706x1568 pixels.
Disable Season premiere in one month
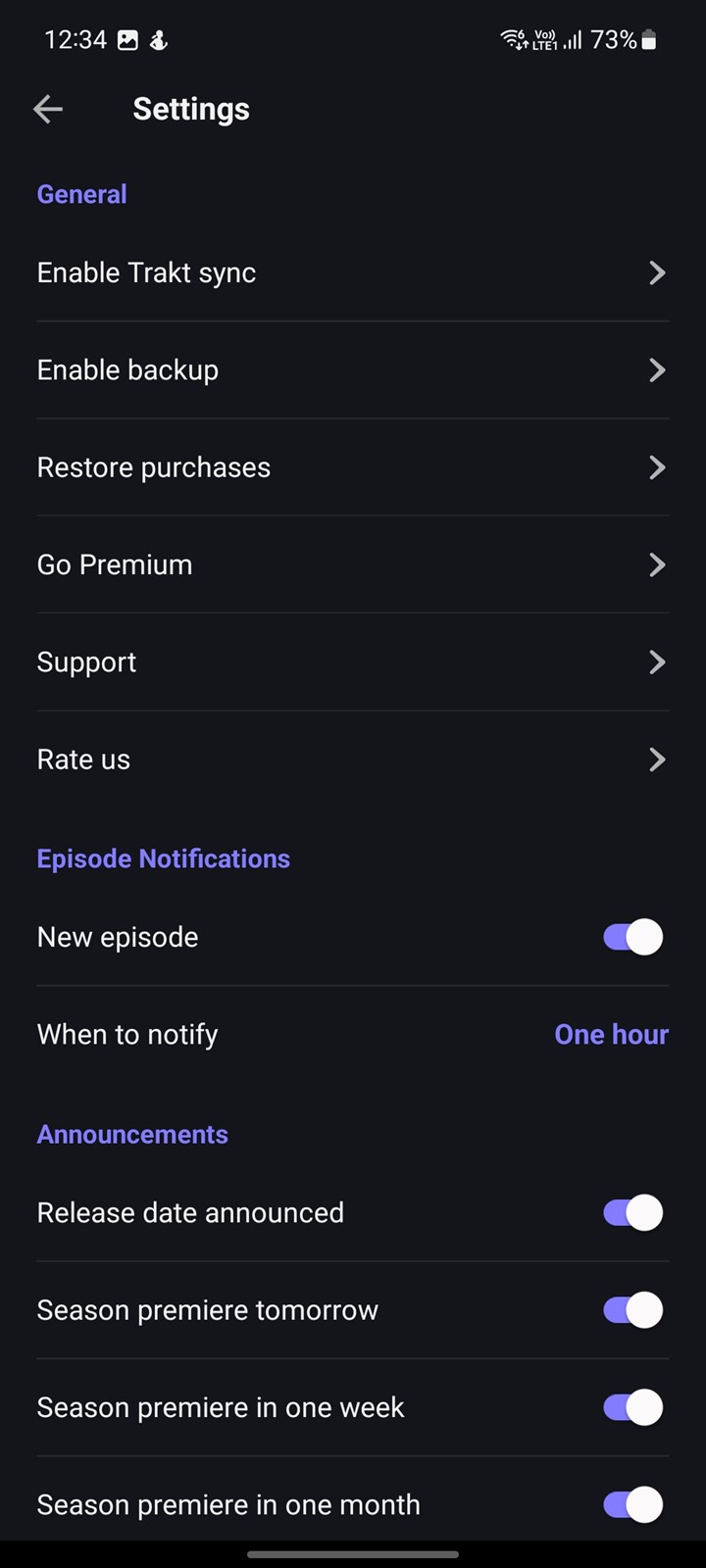[632, 1504]
